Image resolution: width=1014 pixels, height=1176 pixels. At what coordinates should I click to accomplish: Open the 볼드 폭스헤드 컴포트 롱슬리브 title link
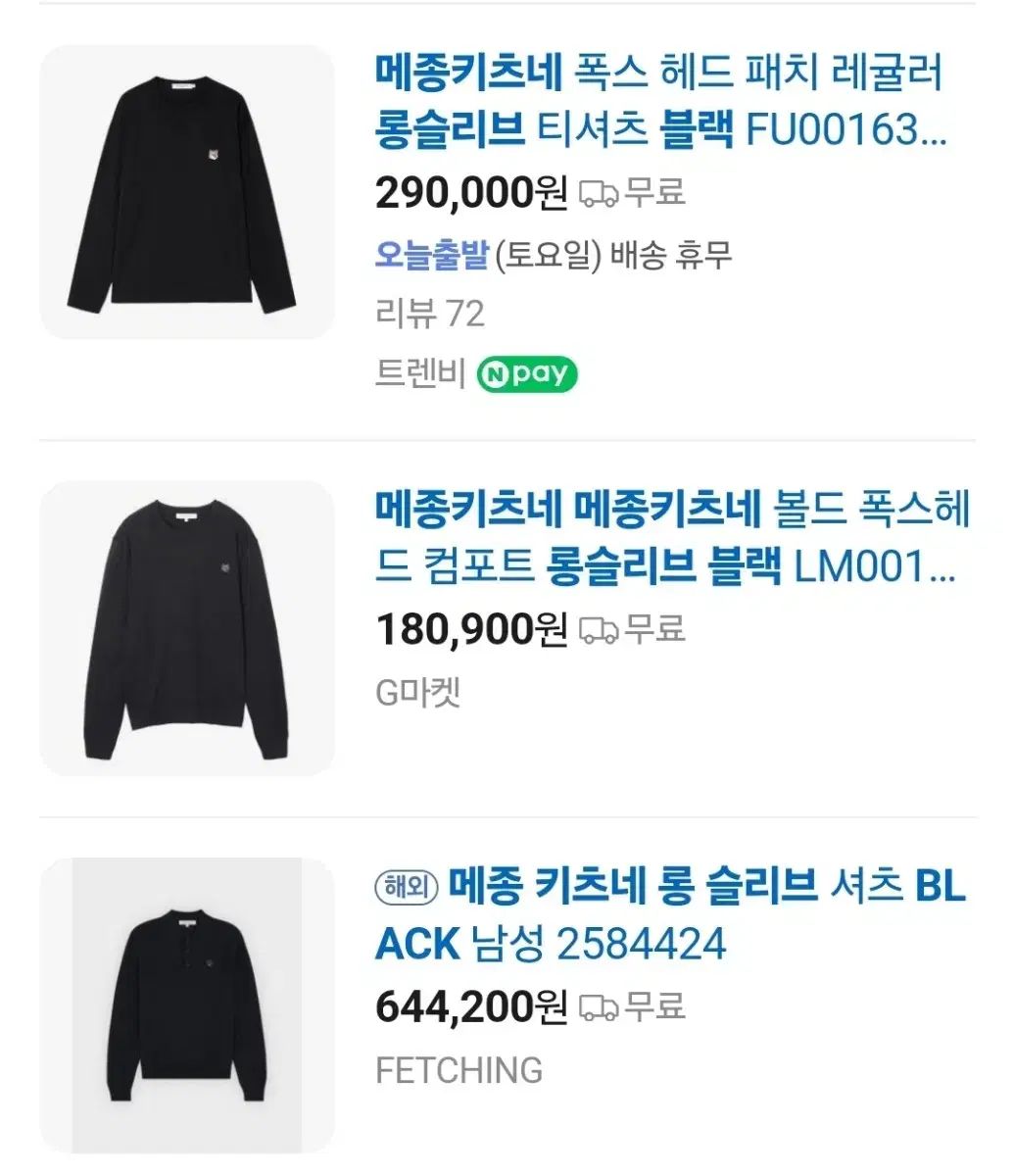(x=671, y=537)
